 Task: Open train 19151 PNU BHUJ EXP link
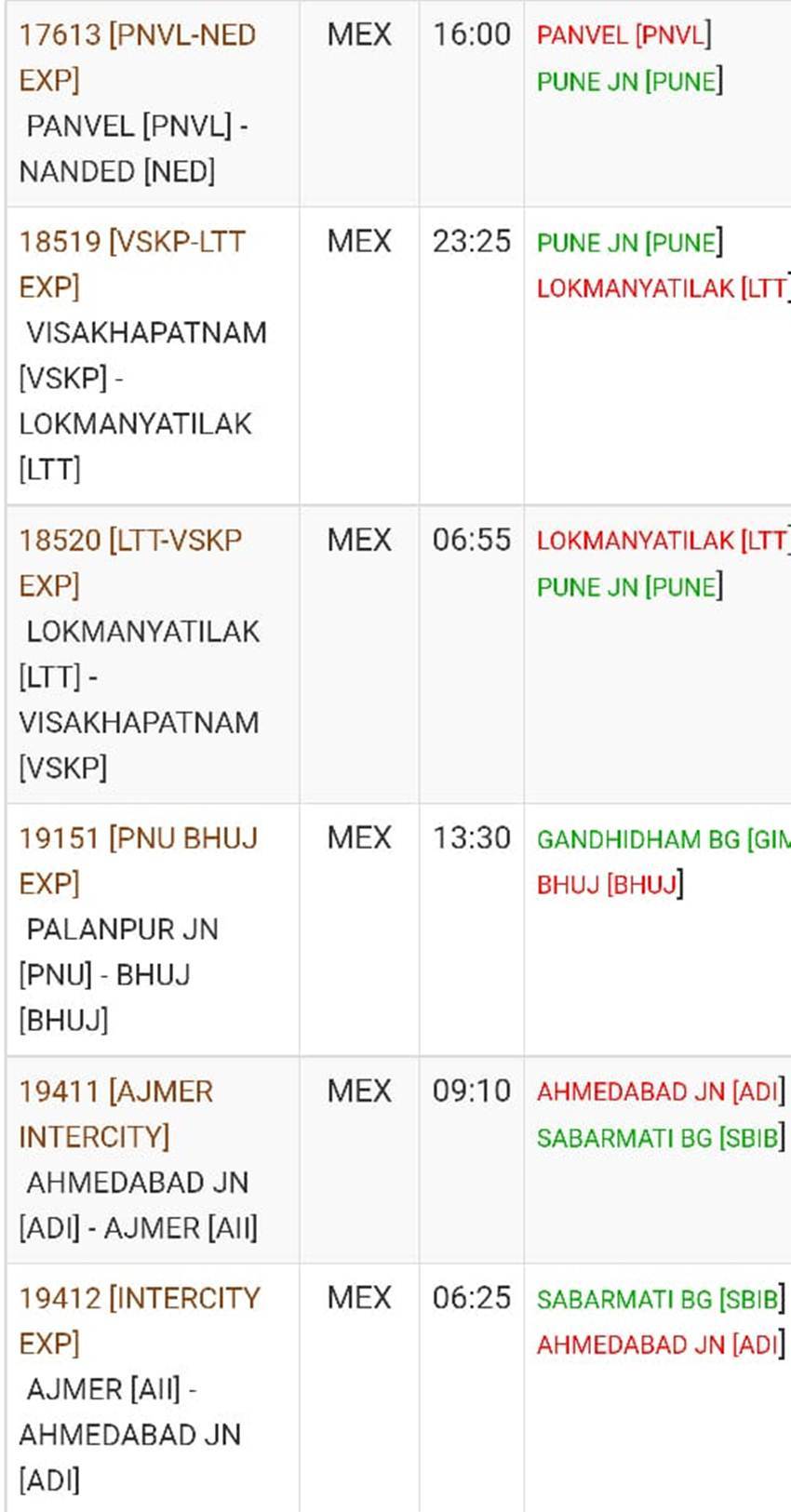point(139,860)
